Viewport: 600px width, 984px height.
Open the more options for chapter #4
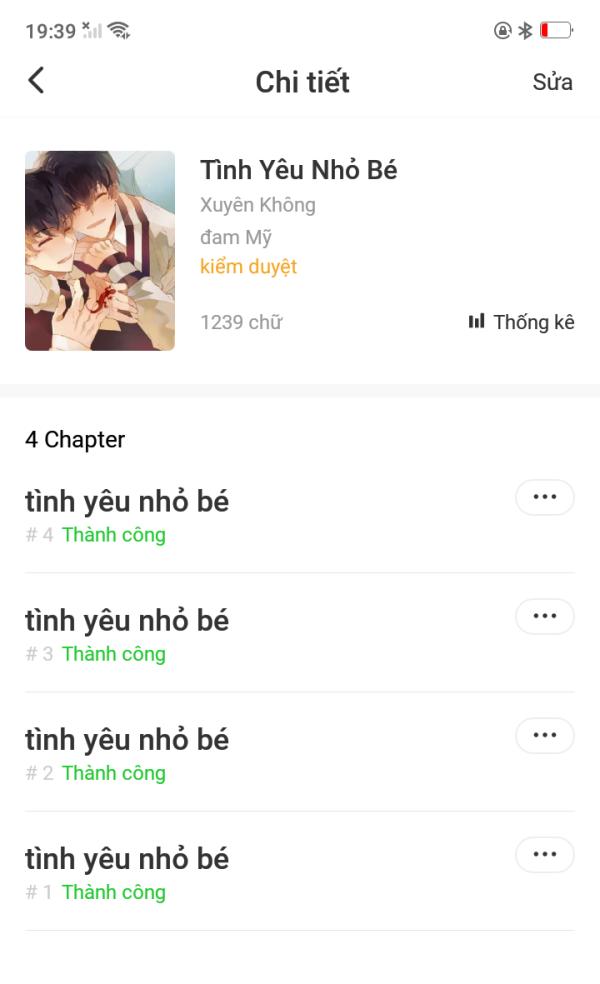click(545, 497)
